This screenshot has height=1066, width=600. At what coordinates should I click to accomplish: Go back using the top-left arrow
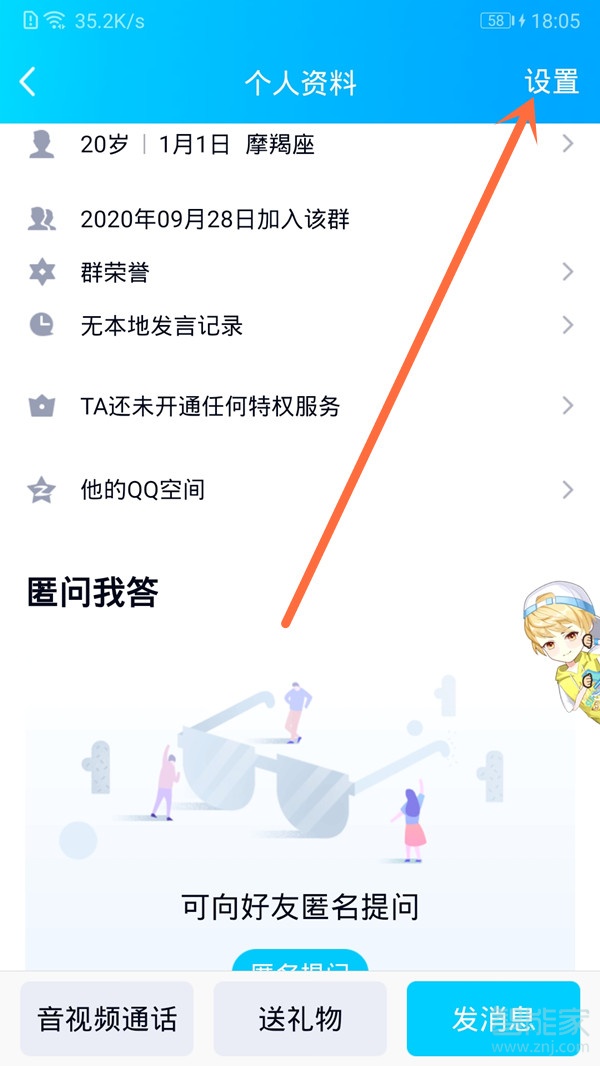pyautogui.click(x=28, y=82)
